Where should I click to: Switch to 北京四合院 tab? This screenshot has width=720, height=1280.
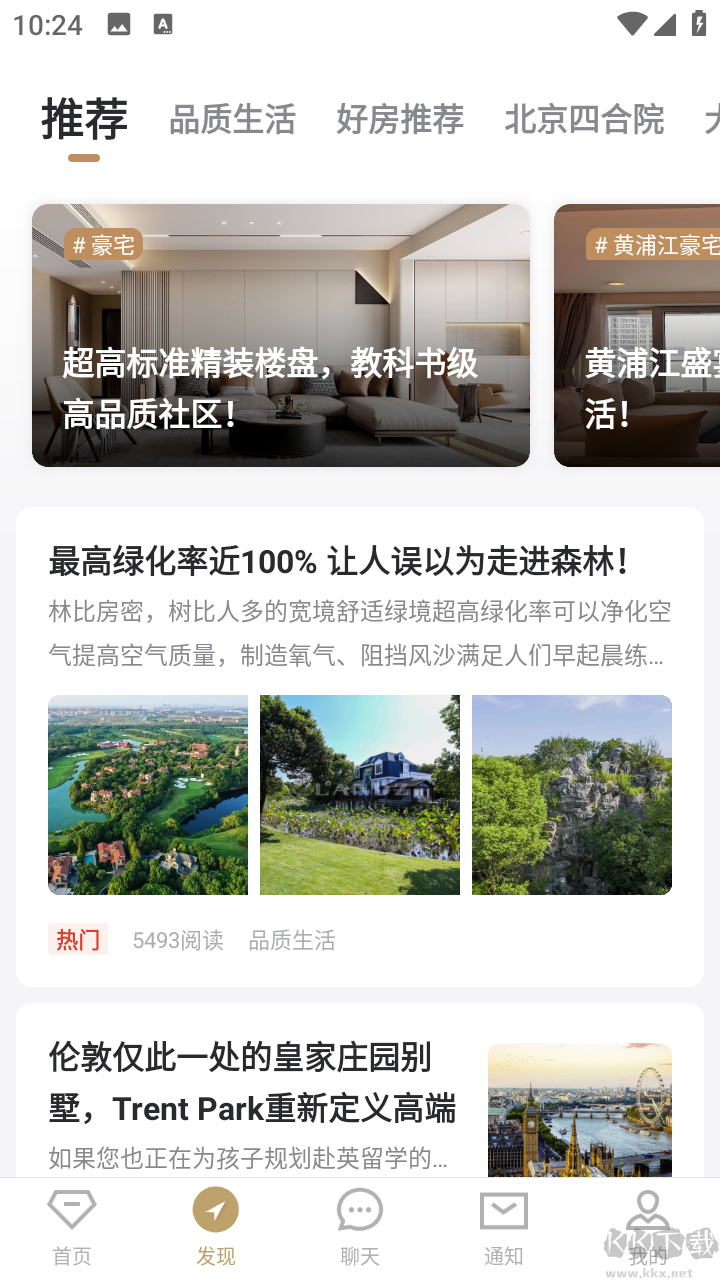[x=584, y=120]
